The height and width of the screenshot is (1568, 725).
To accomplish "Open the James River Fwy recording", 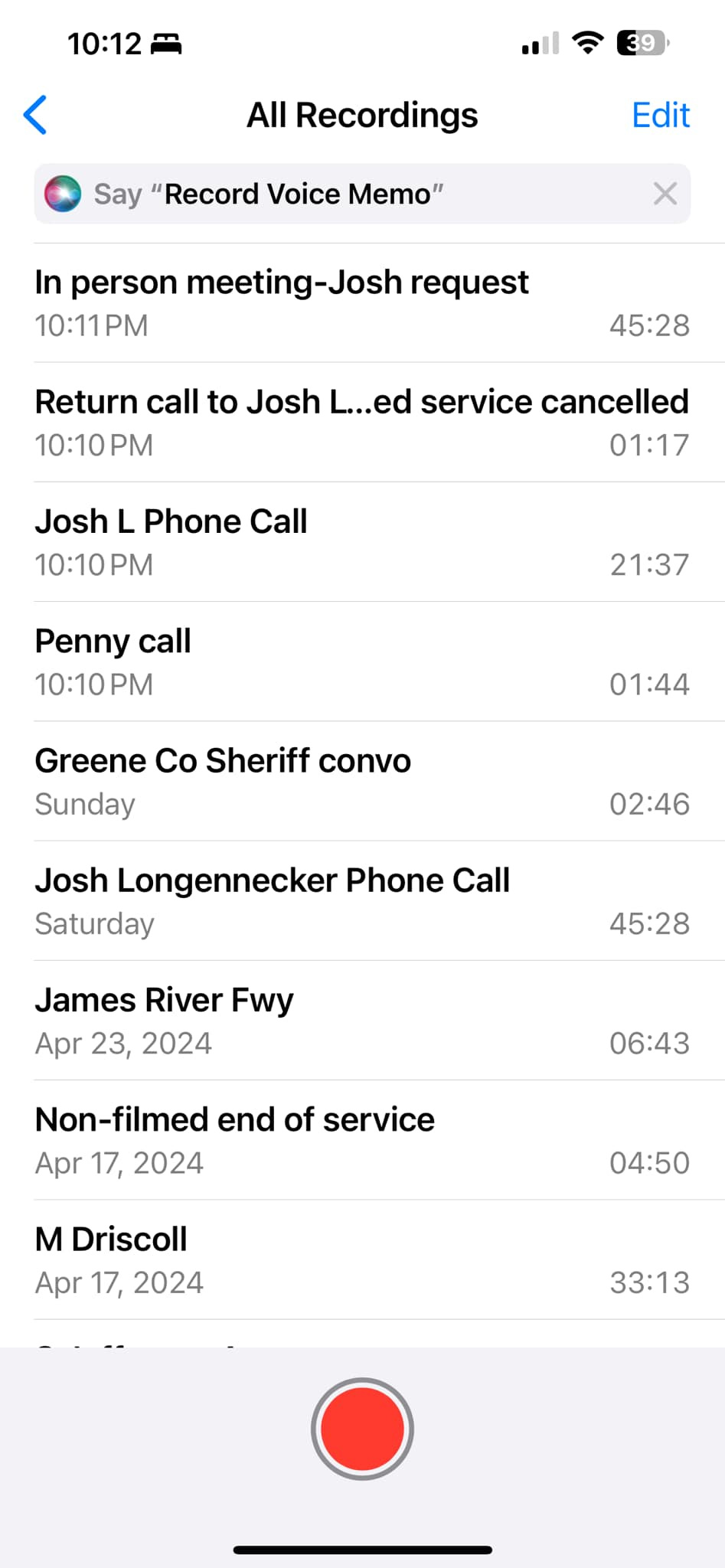I will pos(362,1021).
